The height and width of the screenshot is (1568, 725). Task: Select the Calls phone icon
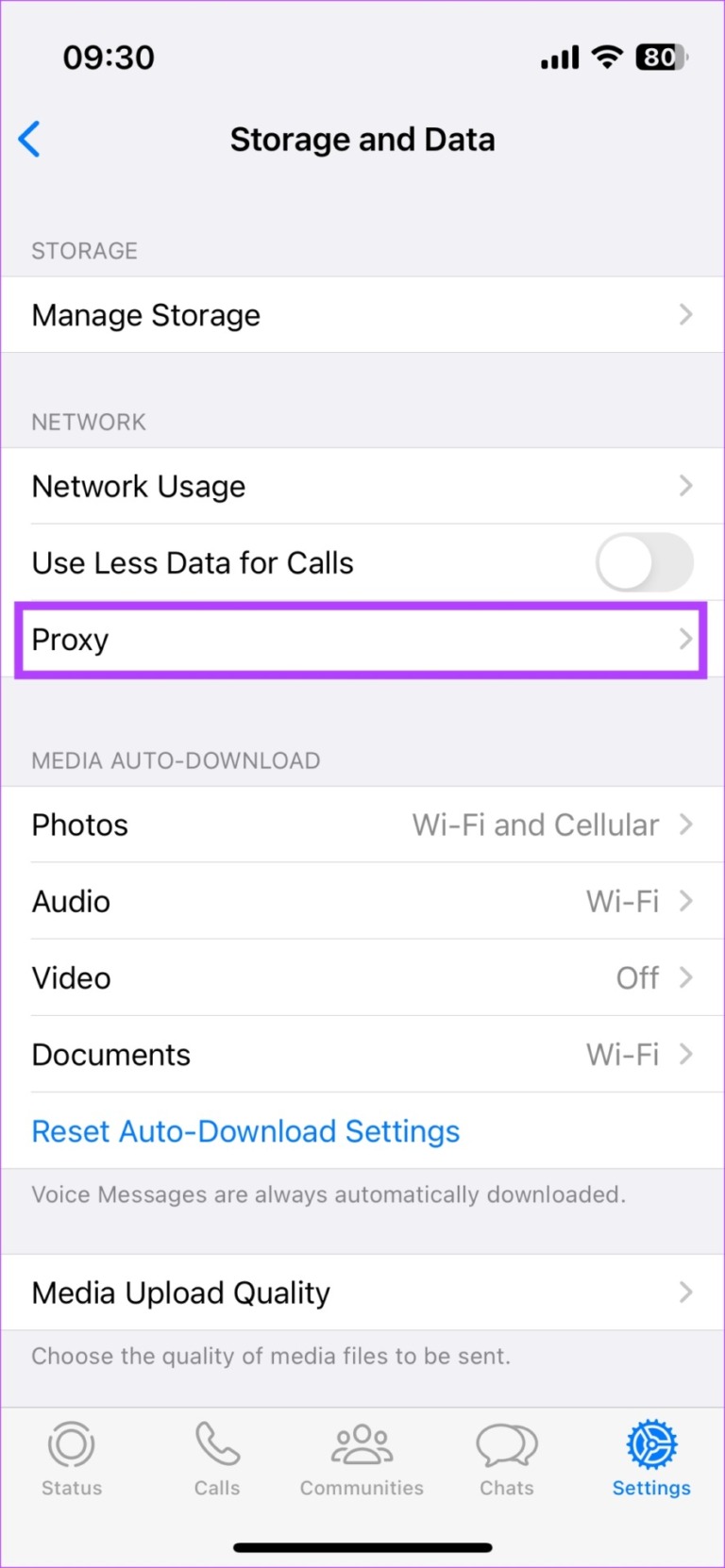click(x=216, y=1443)
